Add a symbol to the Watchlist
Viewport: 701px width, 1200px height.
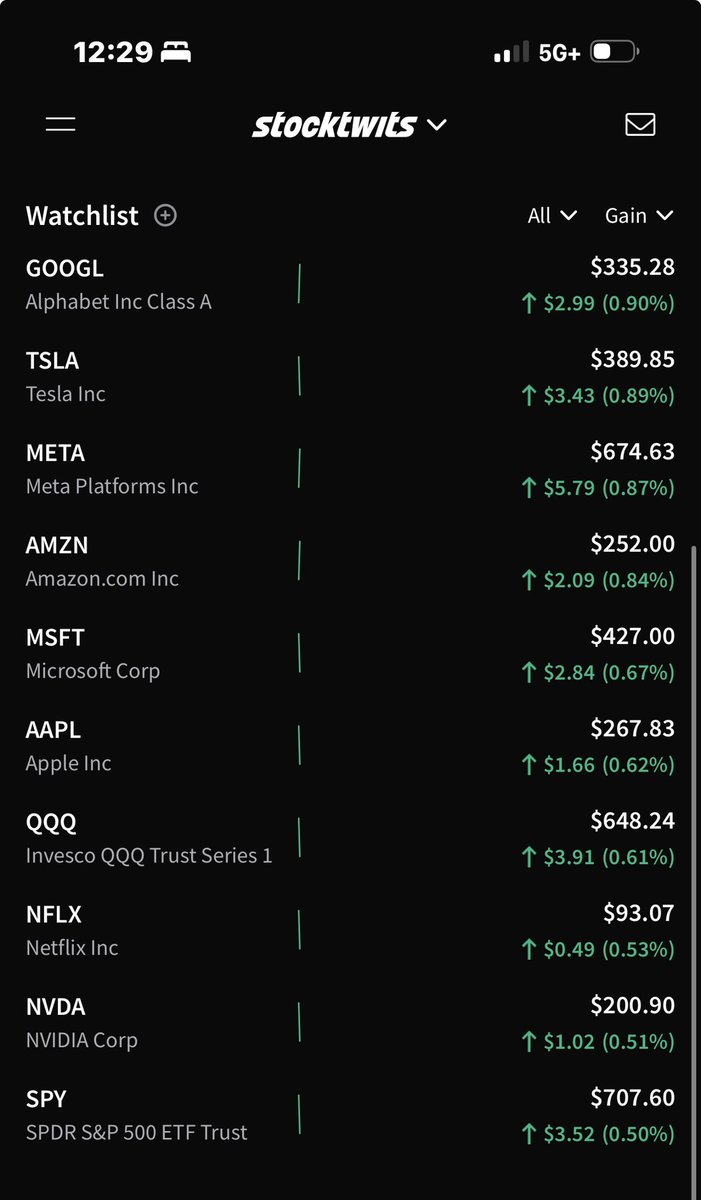click(x=166, y=215)
